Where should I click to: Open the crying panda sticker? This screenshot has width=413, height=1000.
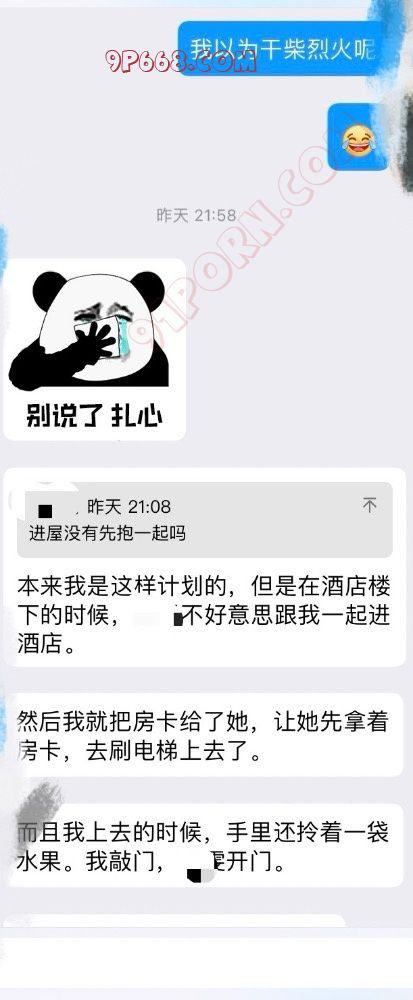(94, 349)
